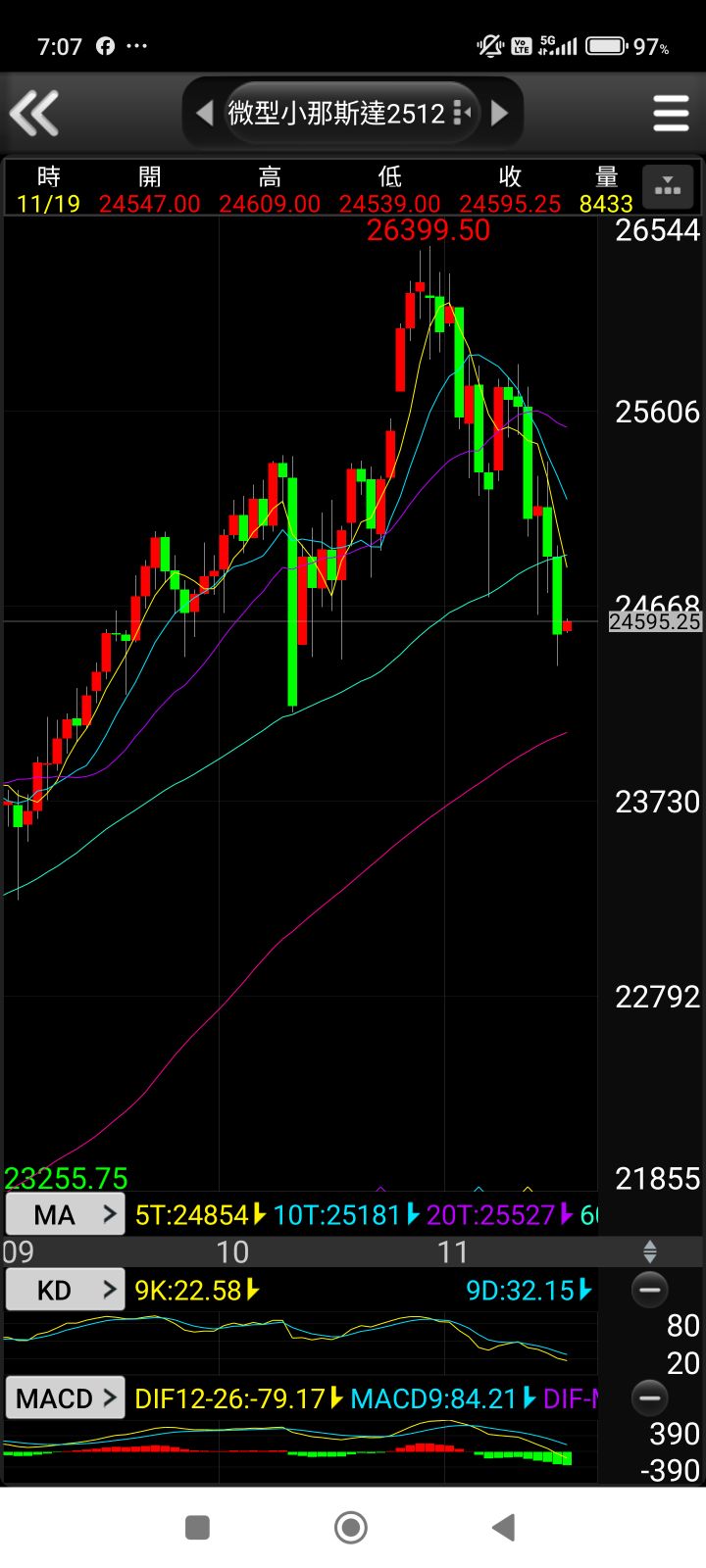Change the MACD indicator selector
This screenshot has height=1568, width=706.
[x=66, y=1397]
